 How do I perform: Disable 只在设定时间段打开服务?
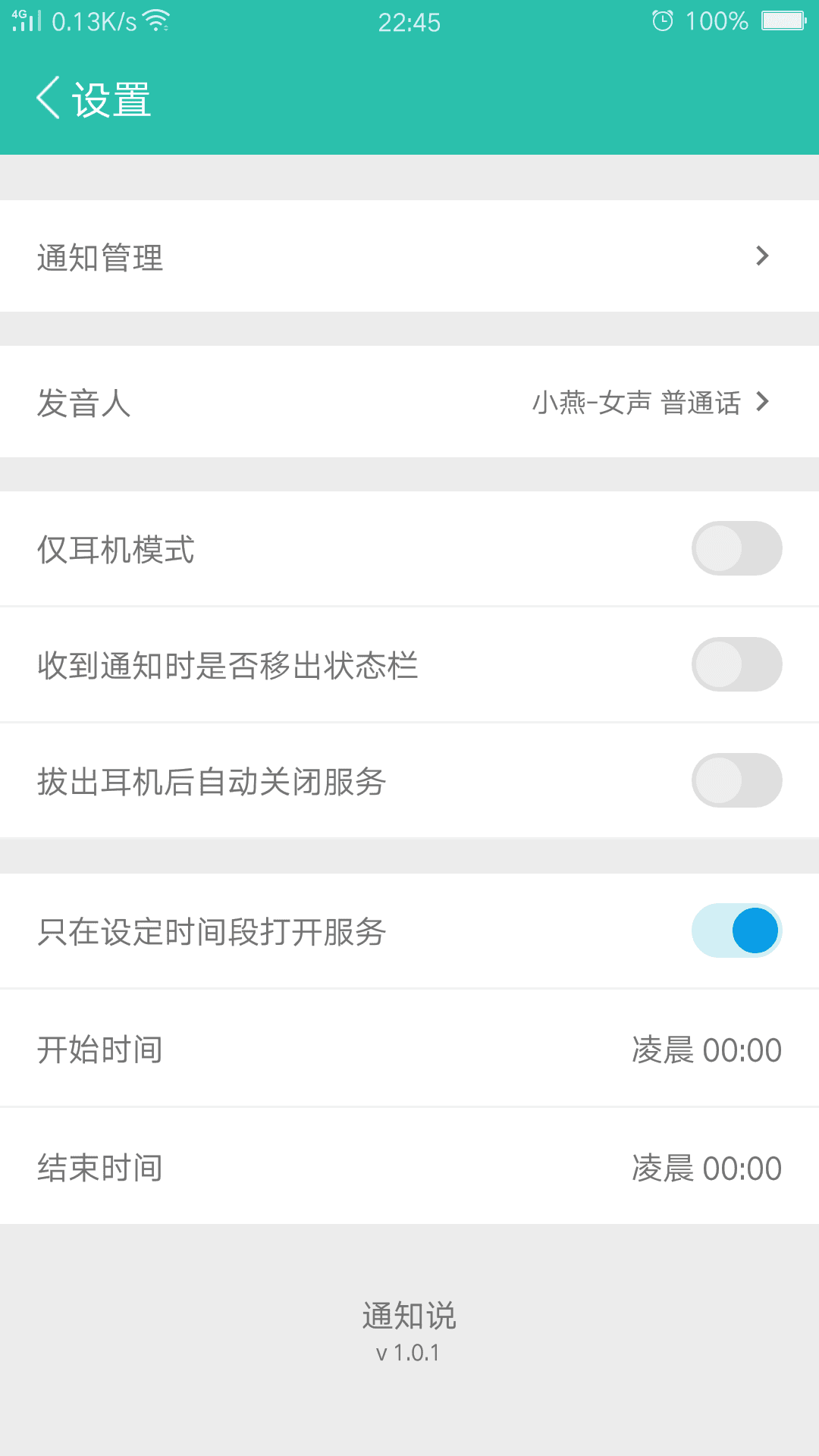click(736, 930)
